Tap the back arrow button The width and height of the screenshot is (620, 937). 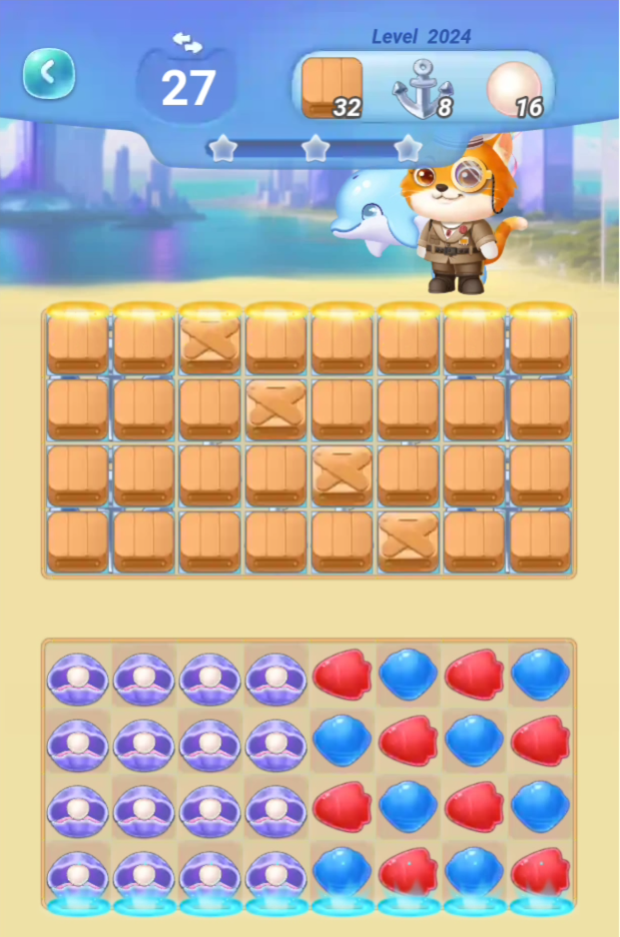[49, 73]
